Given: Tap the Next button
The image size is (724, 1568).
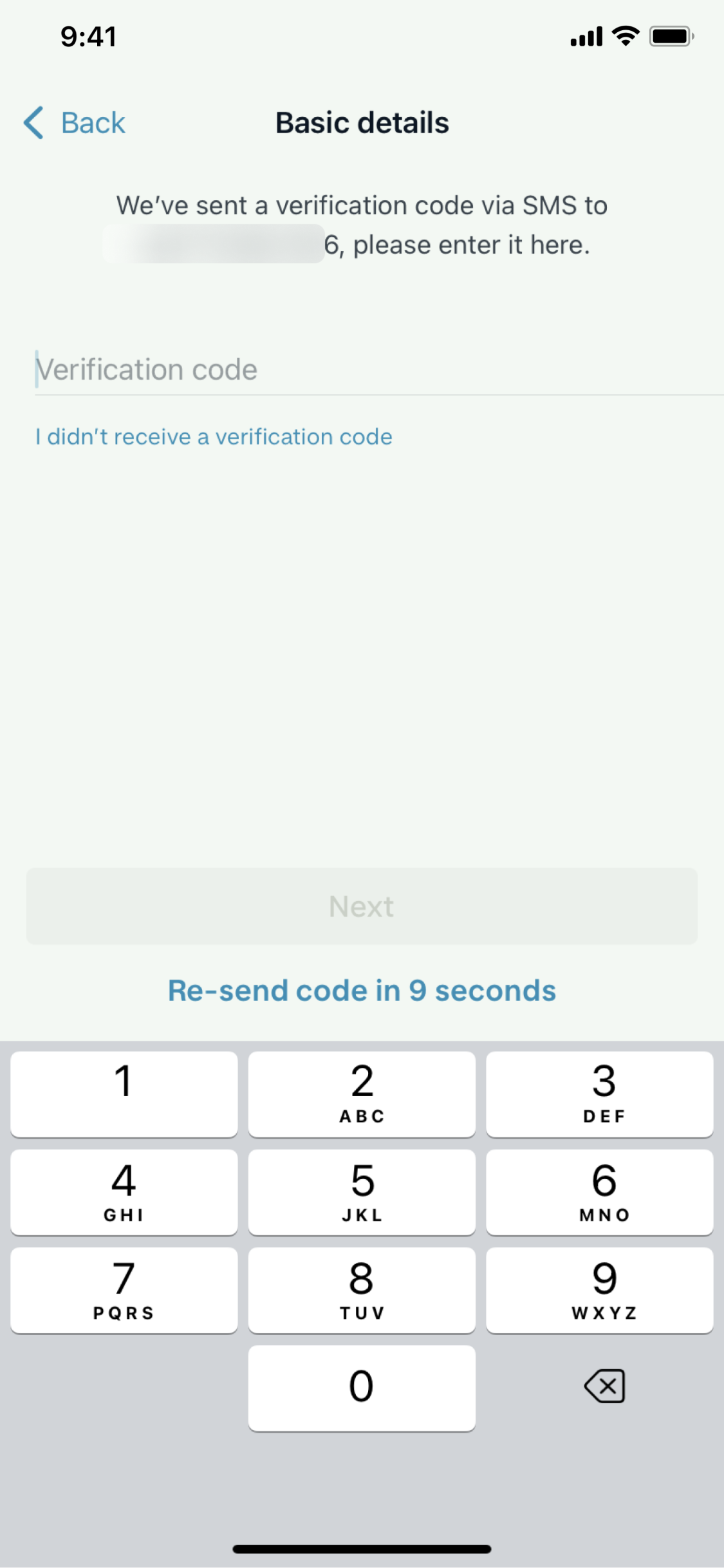Looking at the screenshot, I should (362, 906).
